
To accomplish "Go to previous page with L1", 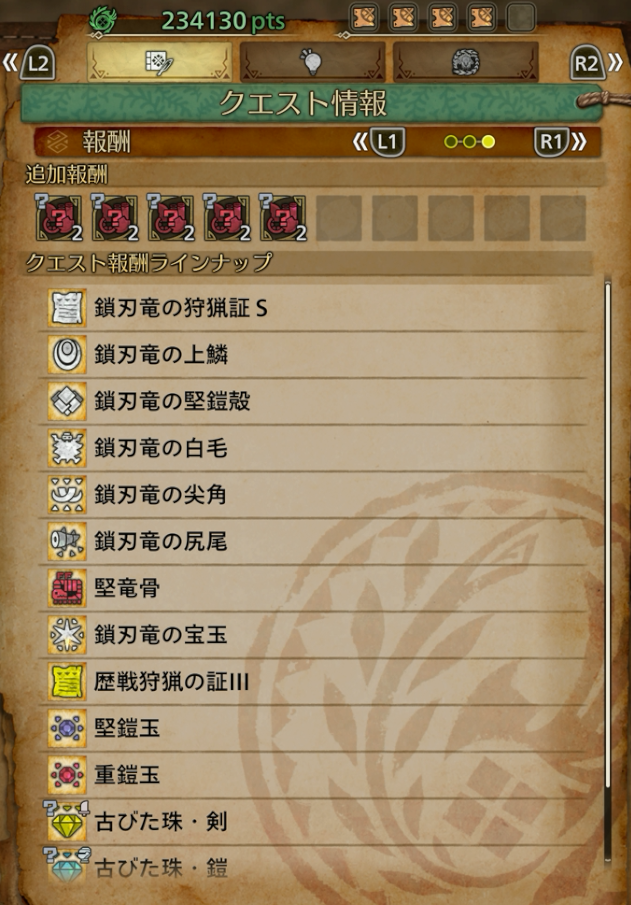I will 380,141.
